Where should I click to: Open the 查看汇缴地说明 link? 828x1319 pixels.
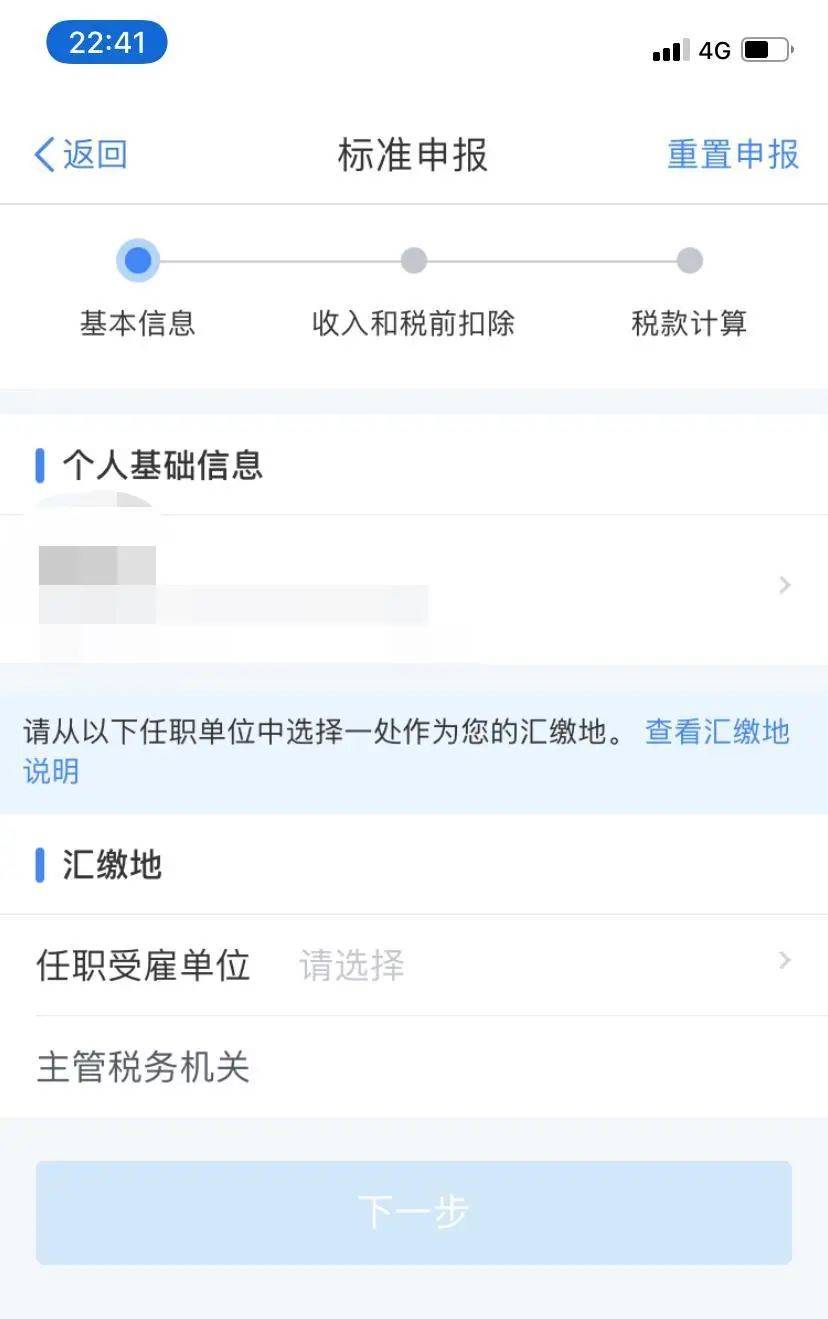(716, 732)
